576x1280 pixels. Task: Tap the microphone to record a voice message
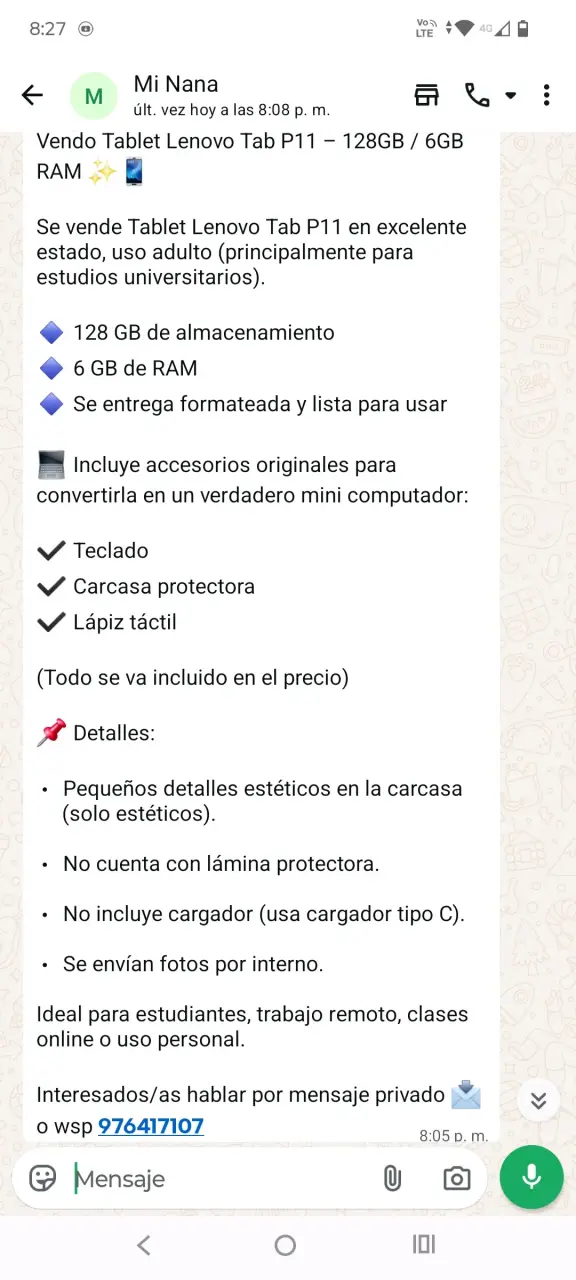pos(532,1178)
